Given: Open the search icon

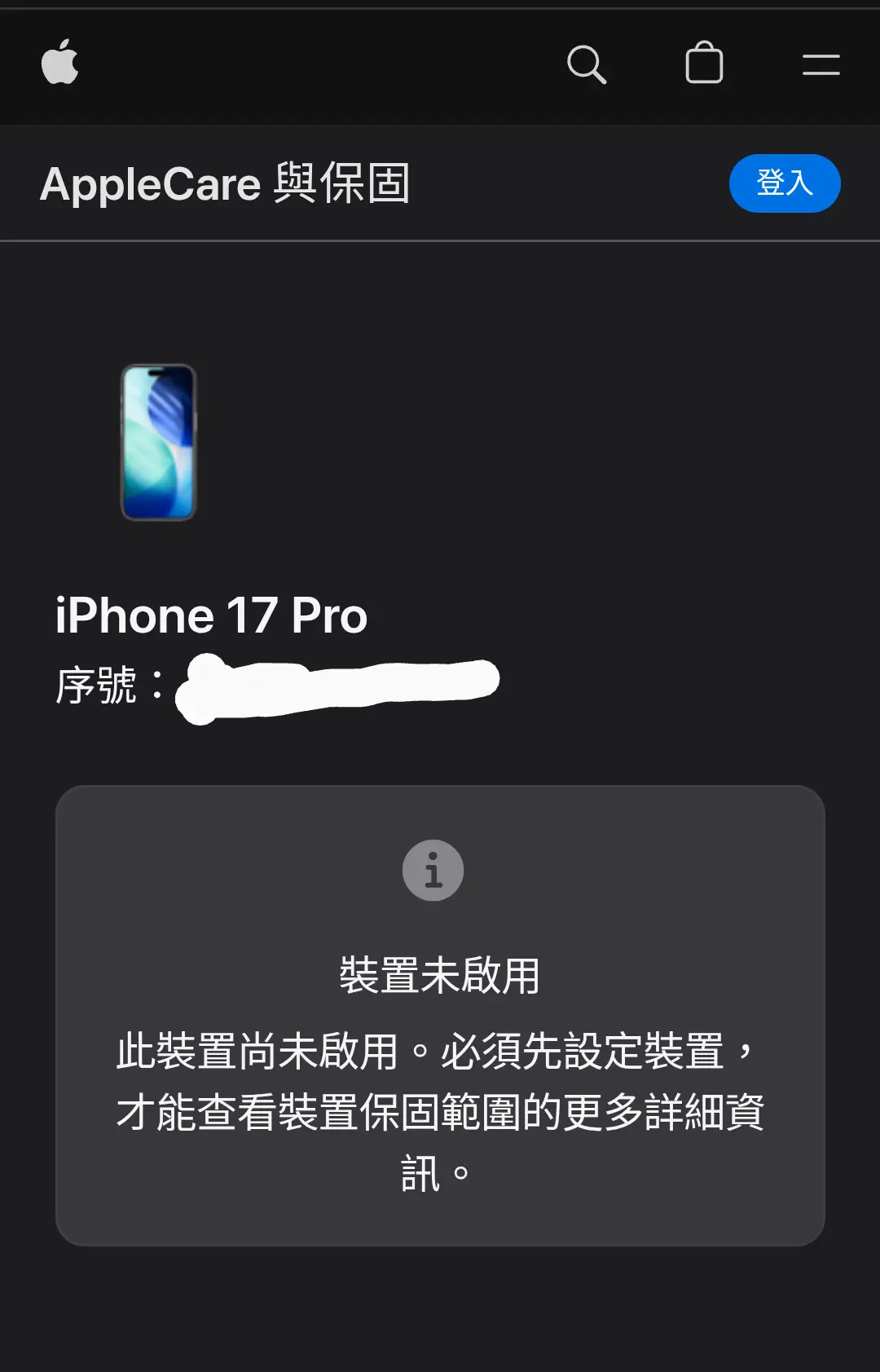Looking at the screenshot, I should click(586, 64).
